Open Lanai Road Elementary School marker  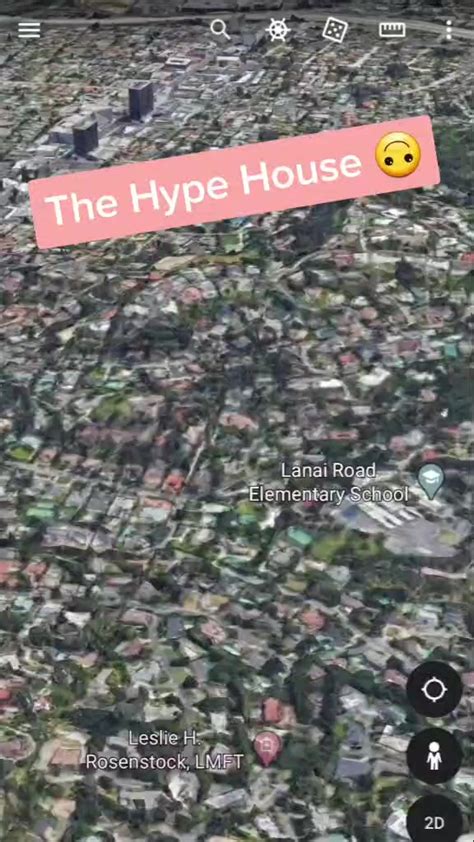(x=432, y=481)
